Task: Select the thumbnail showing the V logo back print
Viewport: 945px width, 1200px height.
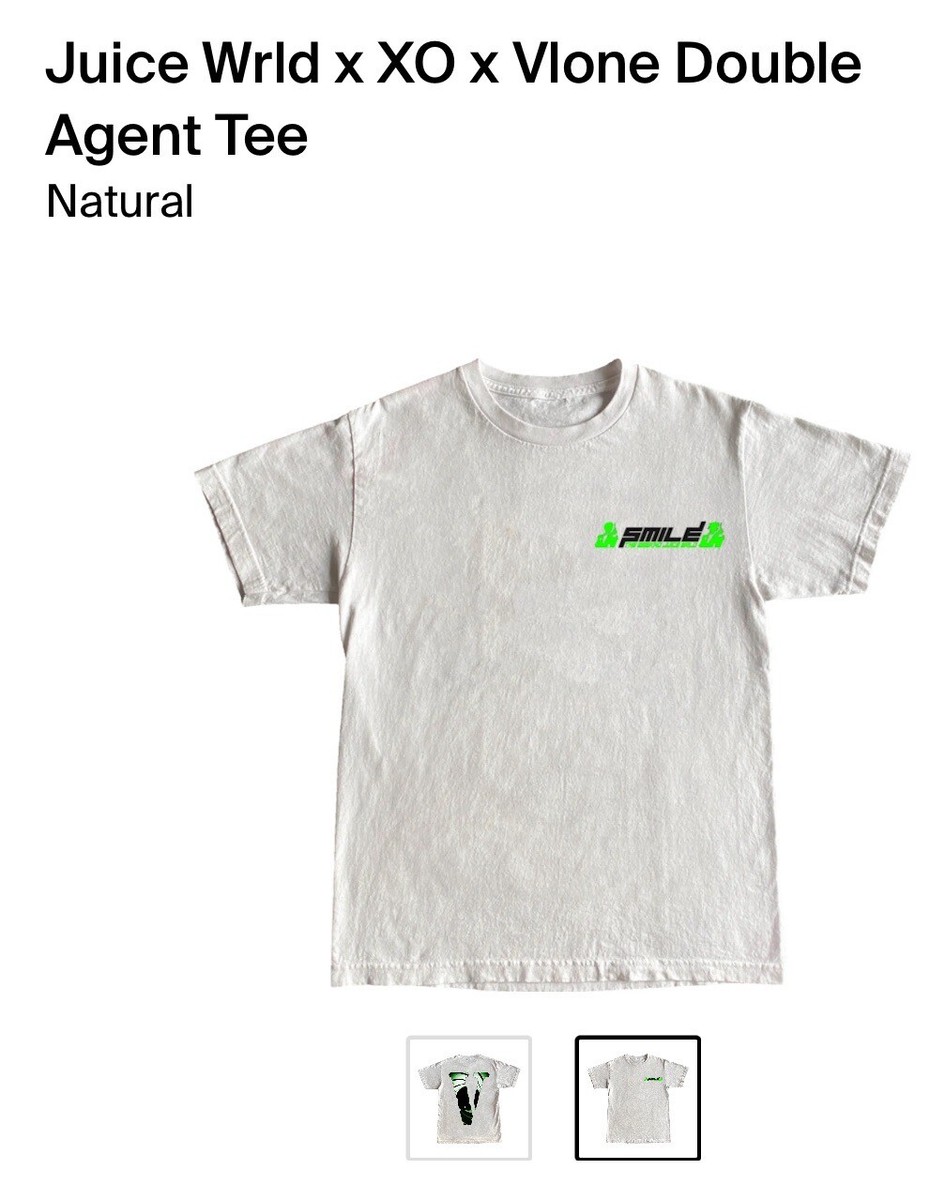Action: (468, 1097)
